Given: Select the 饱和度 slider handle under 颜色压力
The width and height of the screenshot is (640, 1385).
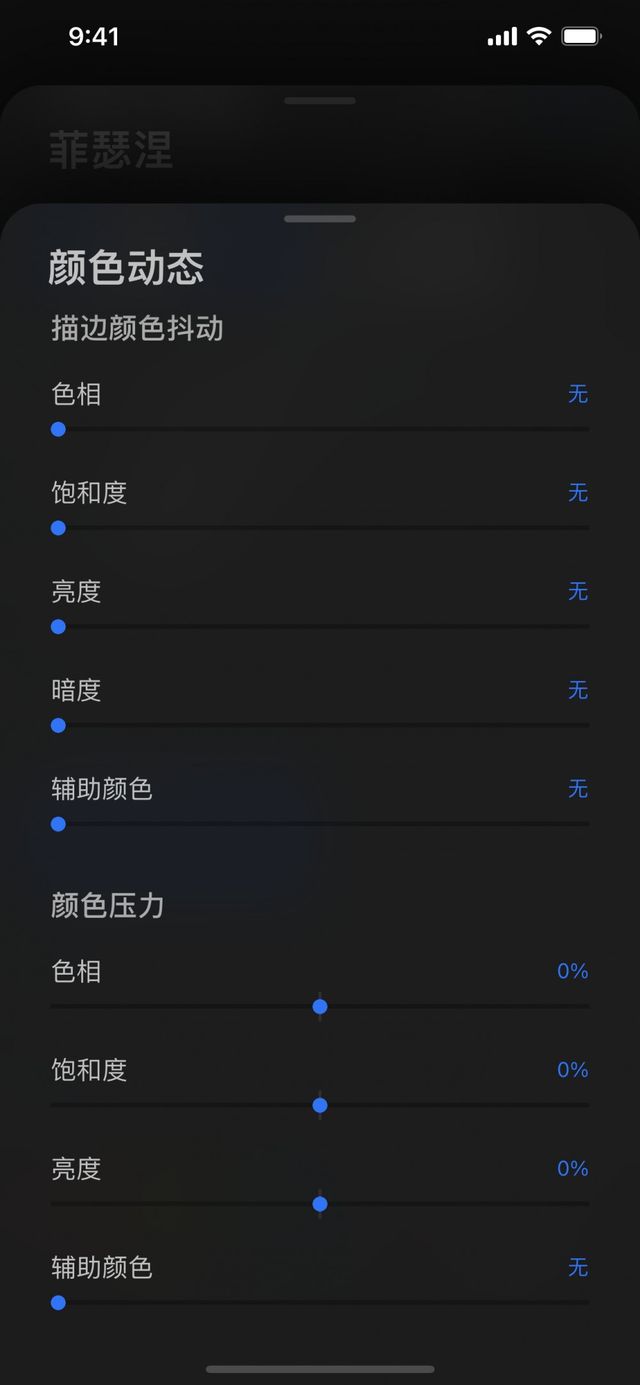Looking at the screenshot, I should pos(320,1105).
